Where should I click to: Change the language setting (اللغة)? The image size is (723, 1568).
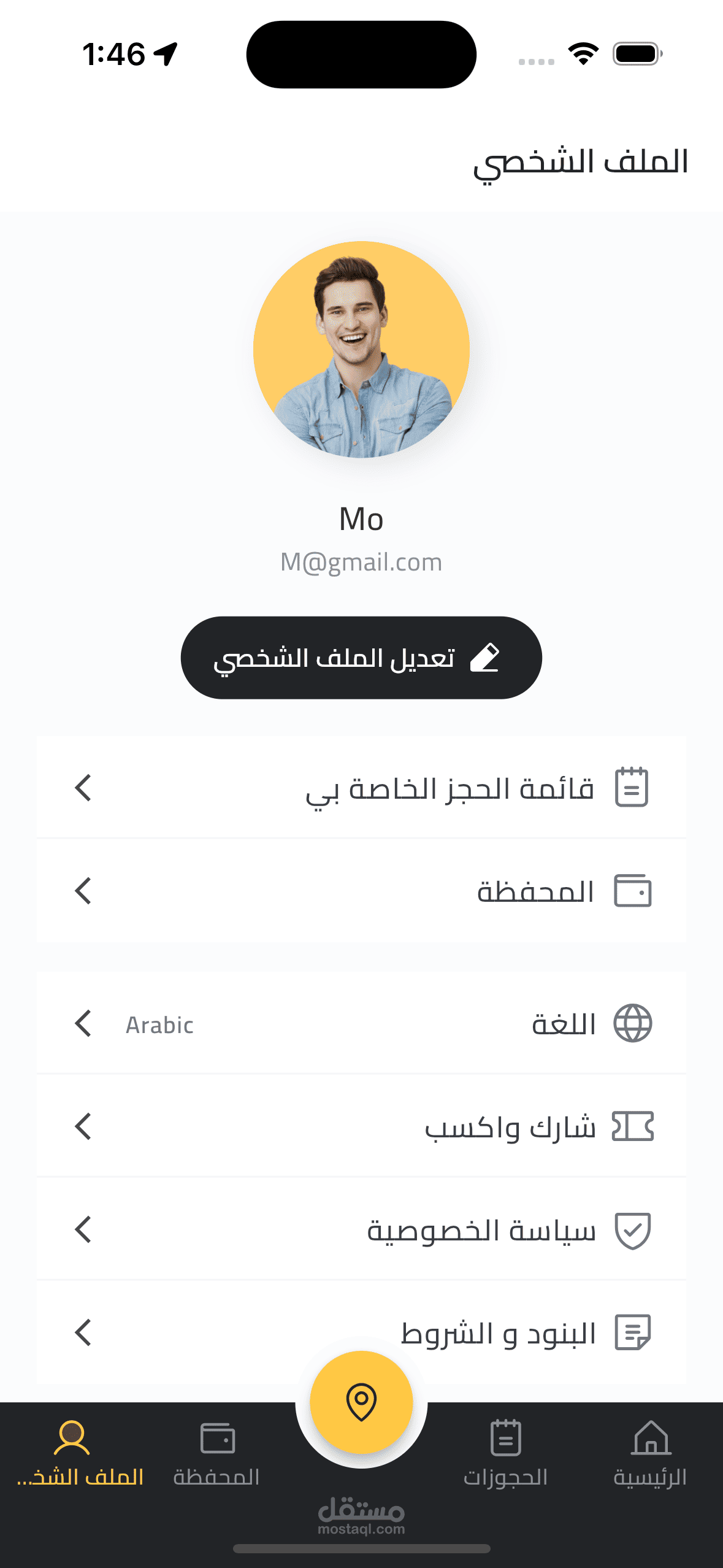[361, 1023]
